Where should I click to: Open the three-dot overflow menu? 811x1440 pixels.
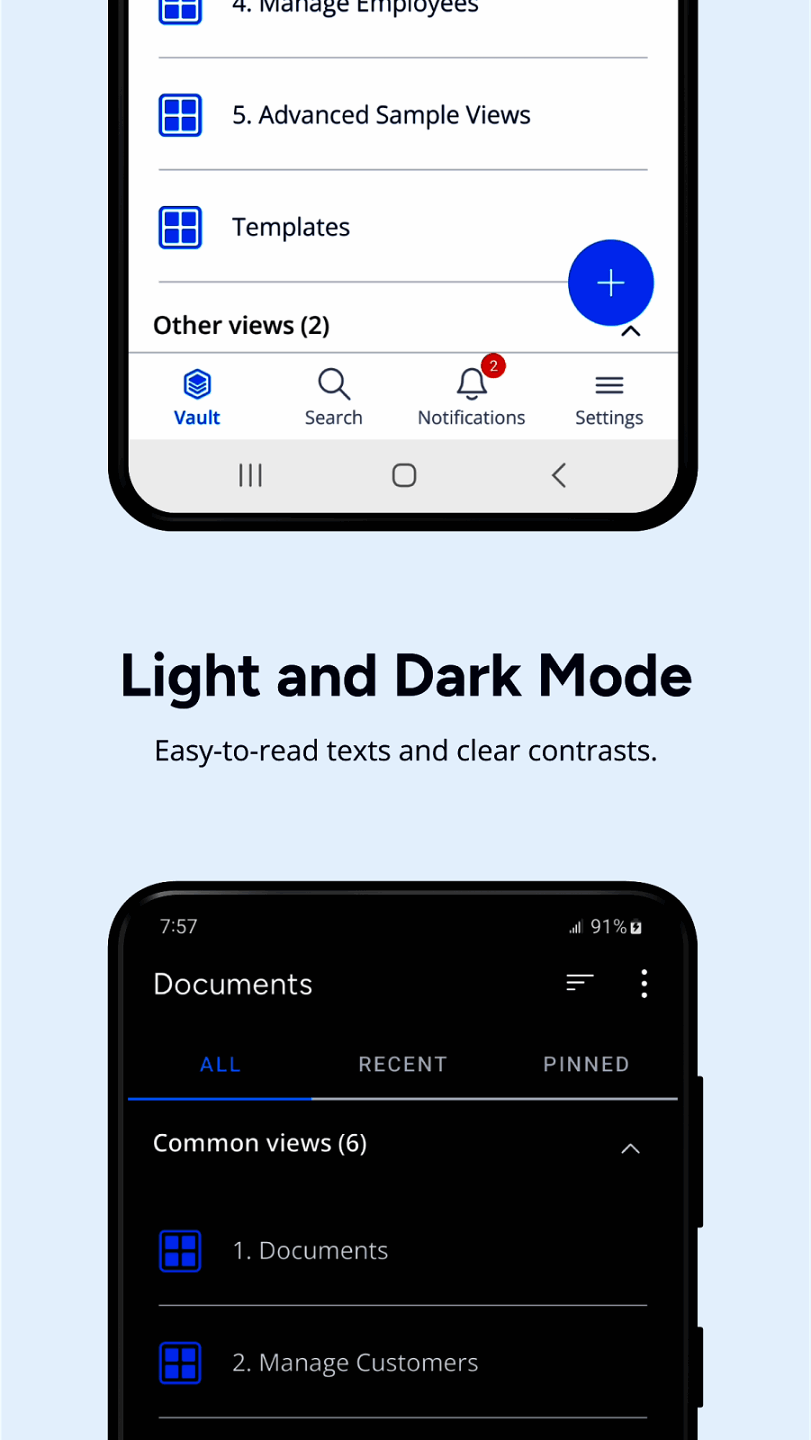point(644,984)
